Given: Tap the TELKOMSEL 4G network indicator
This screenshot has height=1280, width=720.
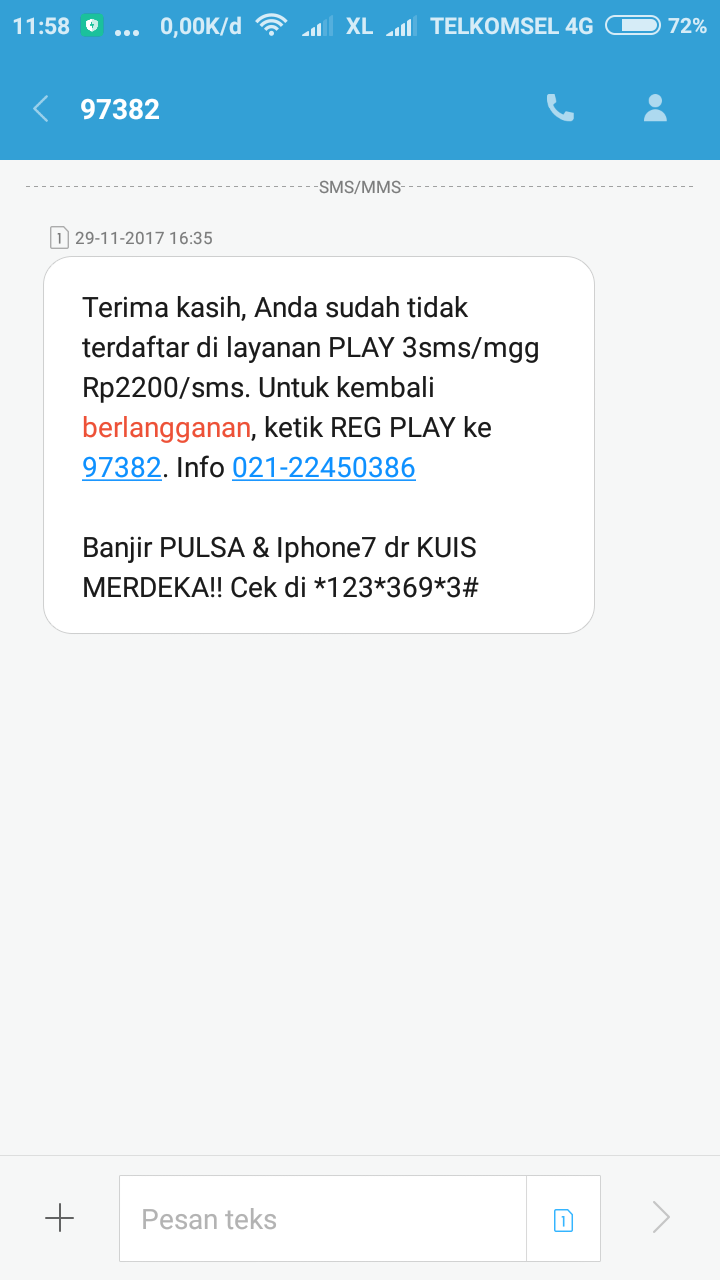Looking at the screenshot, I should [x=511, y=26].
